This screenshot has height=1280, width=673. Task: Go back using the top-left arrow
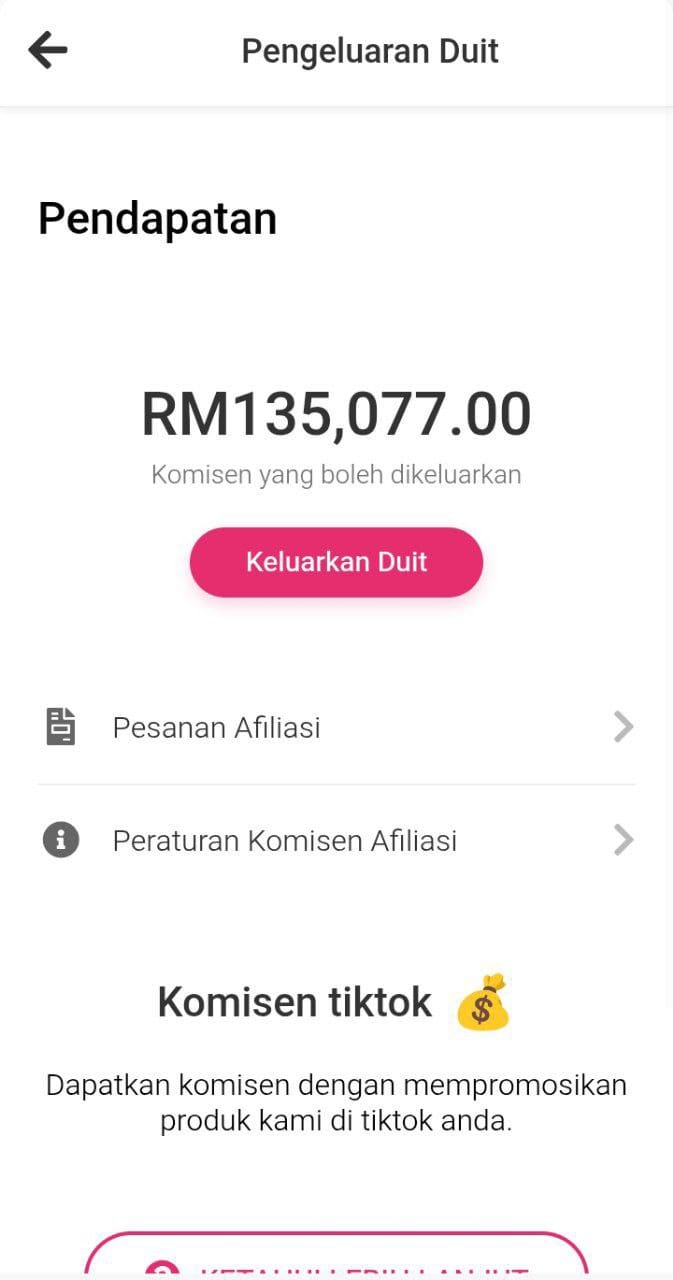click(x=47, y=50)
